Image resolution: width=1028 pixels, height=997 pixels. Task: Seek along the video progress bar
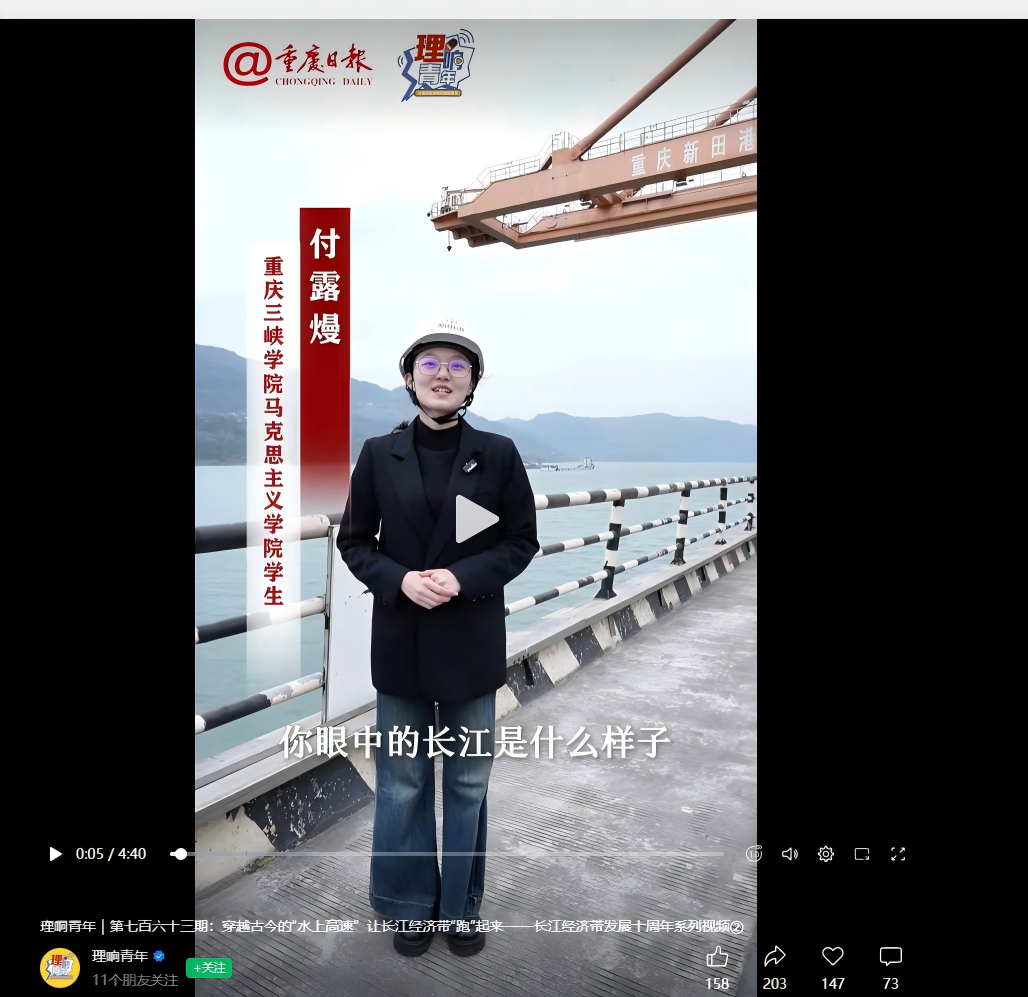coord(450,854)
